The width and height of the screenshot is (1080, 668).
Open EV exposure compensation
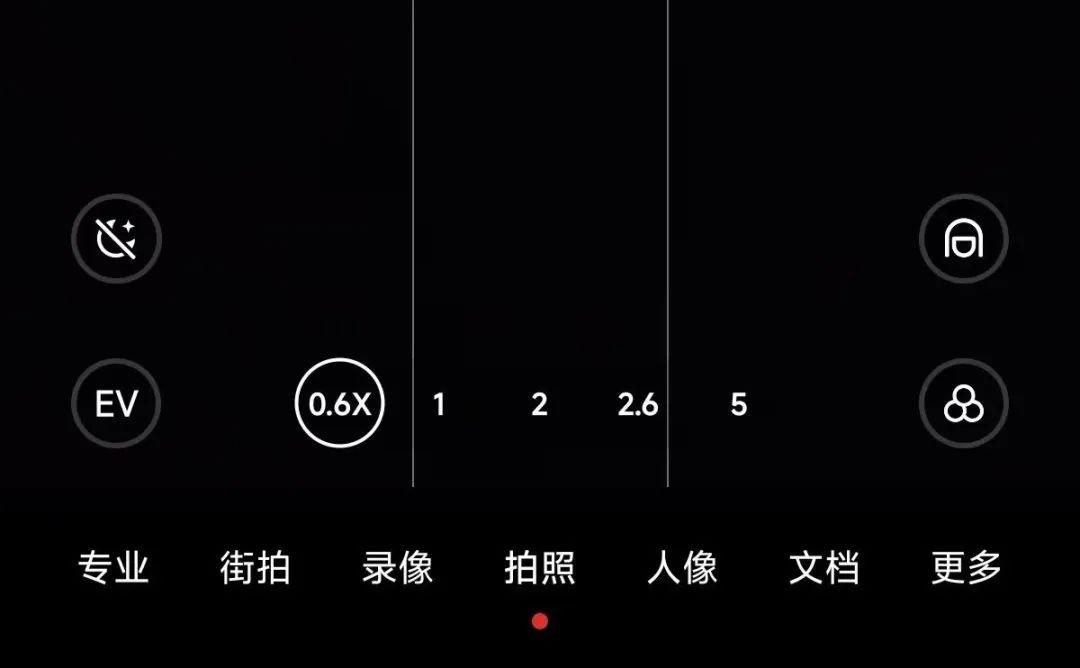(x=116, y=404)
